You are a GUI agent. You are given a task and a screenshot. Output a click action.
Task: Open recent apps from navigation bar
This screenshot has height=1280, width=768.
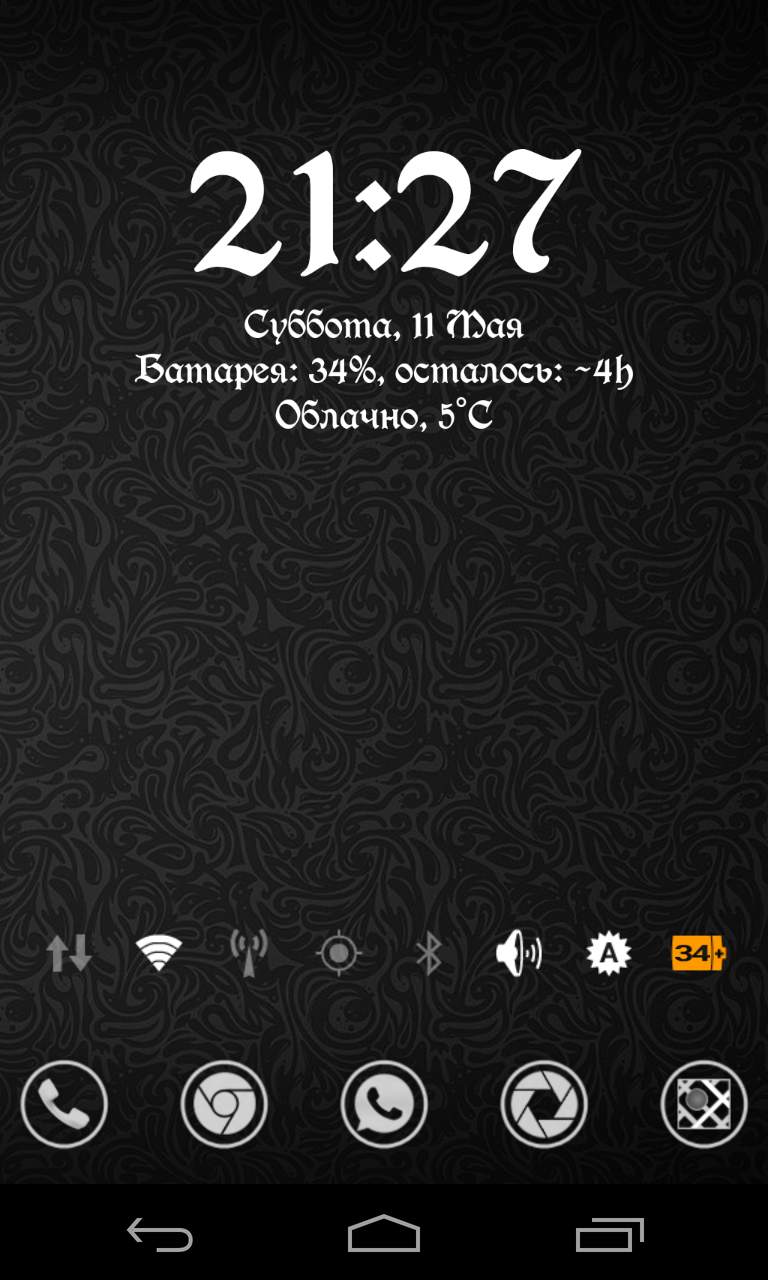click(610, 1234)
